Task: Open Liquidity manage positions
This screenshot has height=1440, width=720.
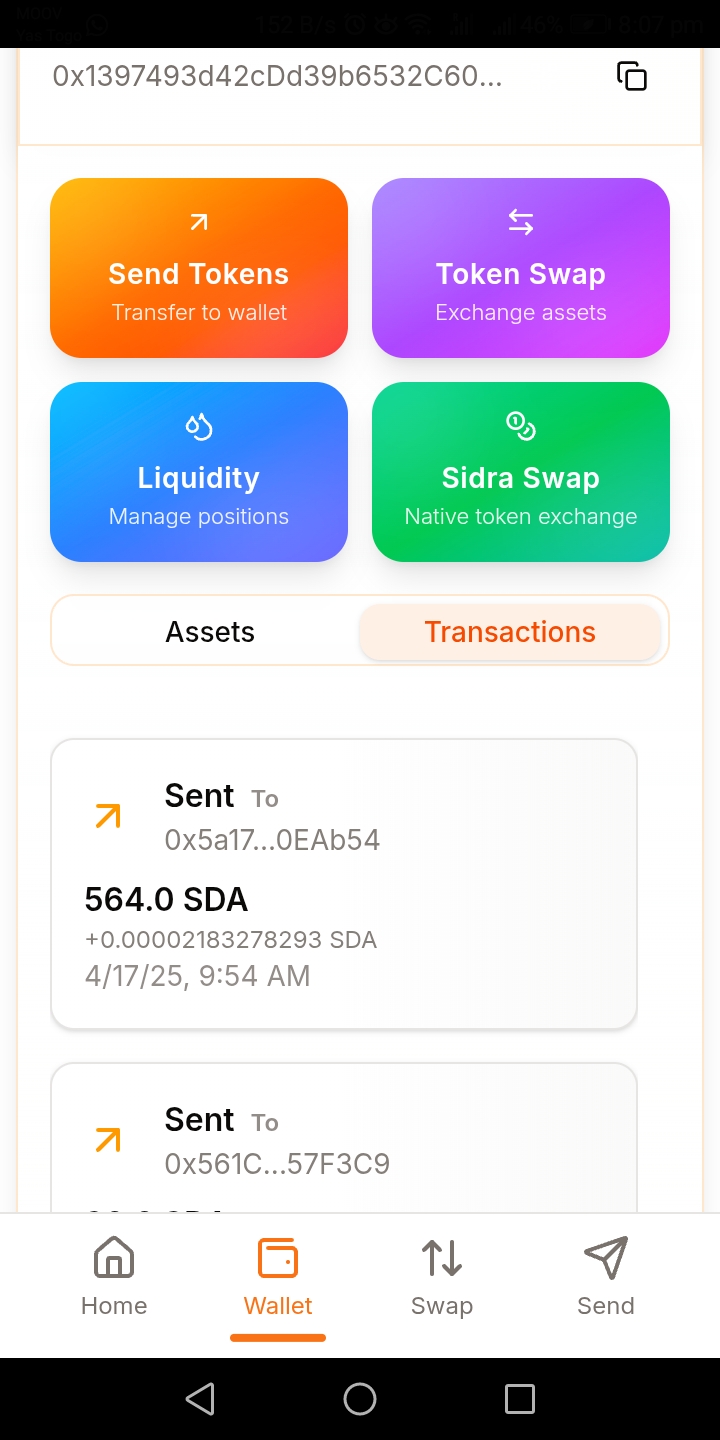Action: (x=199, y=472)
